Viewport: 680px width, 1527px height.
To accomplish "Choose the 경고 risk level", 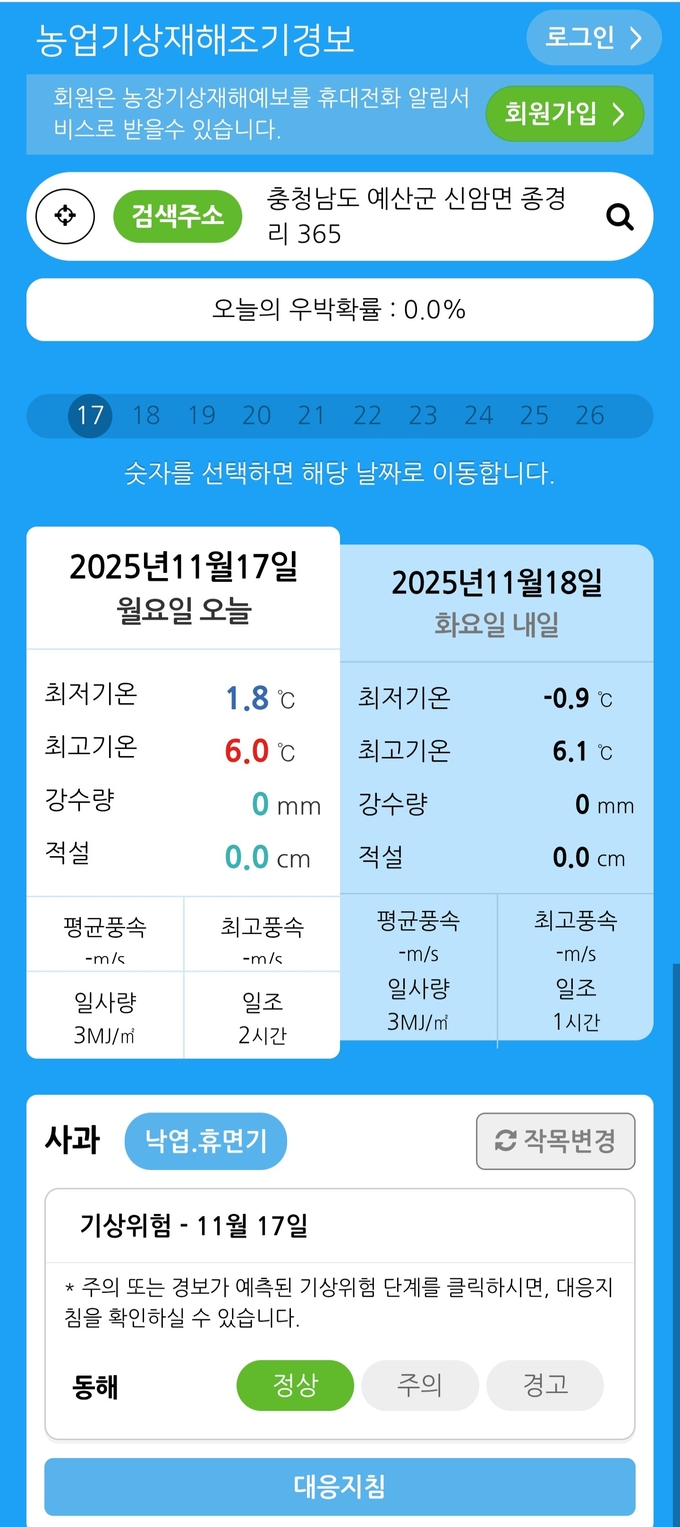I will click(x=545, y=1385).
